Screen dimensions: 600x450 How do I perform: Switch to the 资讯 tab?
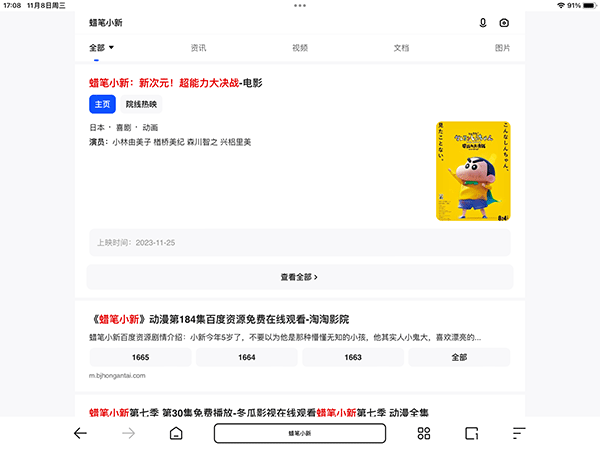198,48
